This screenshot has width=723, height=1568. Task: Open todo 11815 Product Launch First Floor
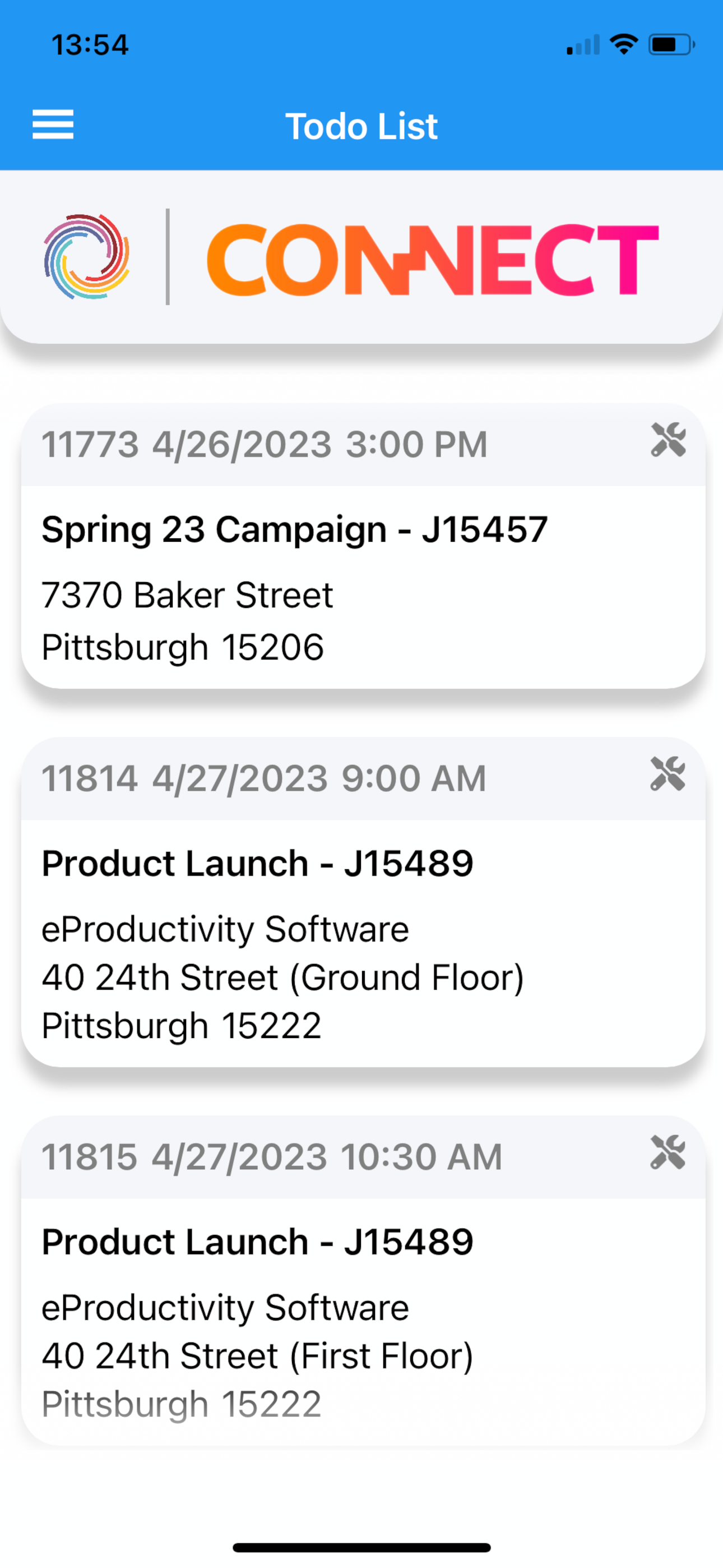coord(363,1281)
